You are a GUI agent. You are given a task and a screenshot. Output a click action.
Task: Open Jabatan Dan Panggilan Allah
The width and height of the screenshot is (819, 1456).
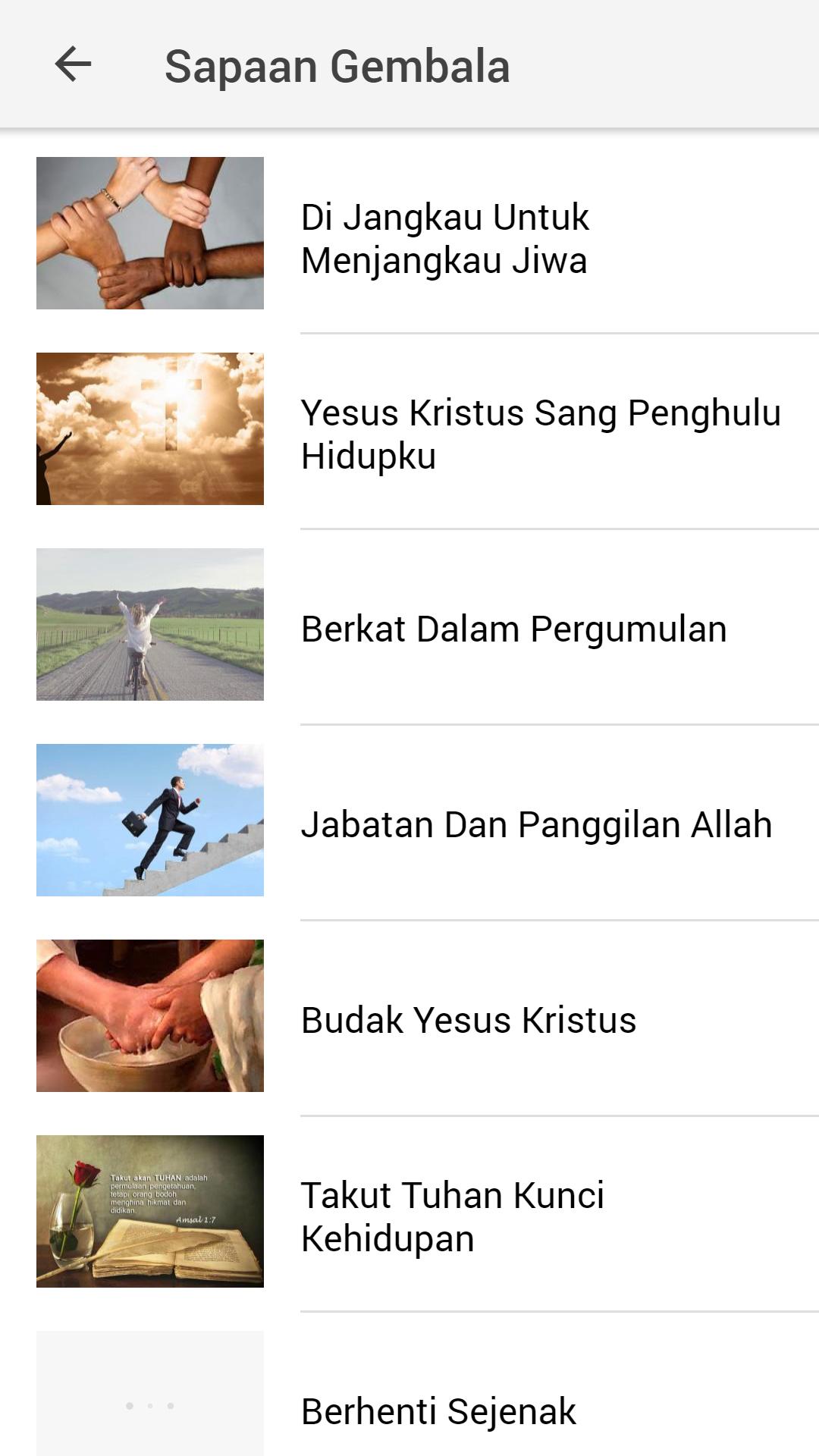(x=409, y=821)
